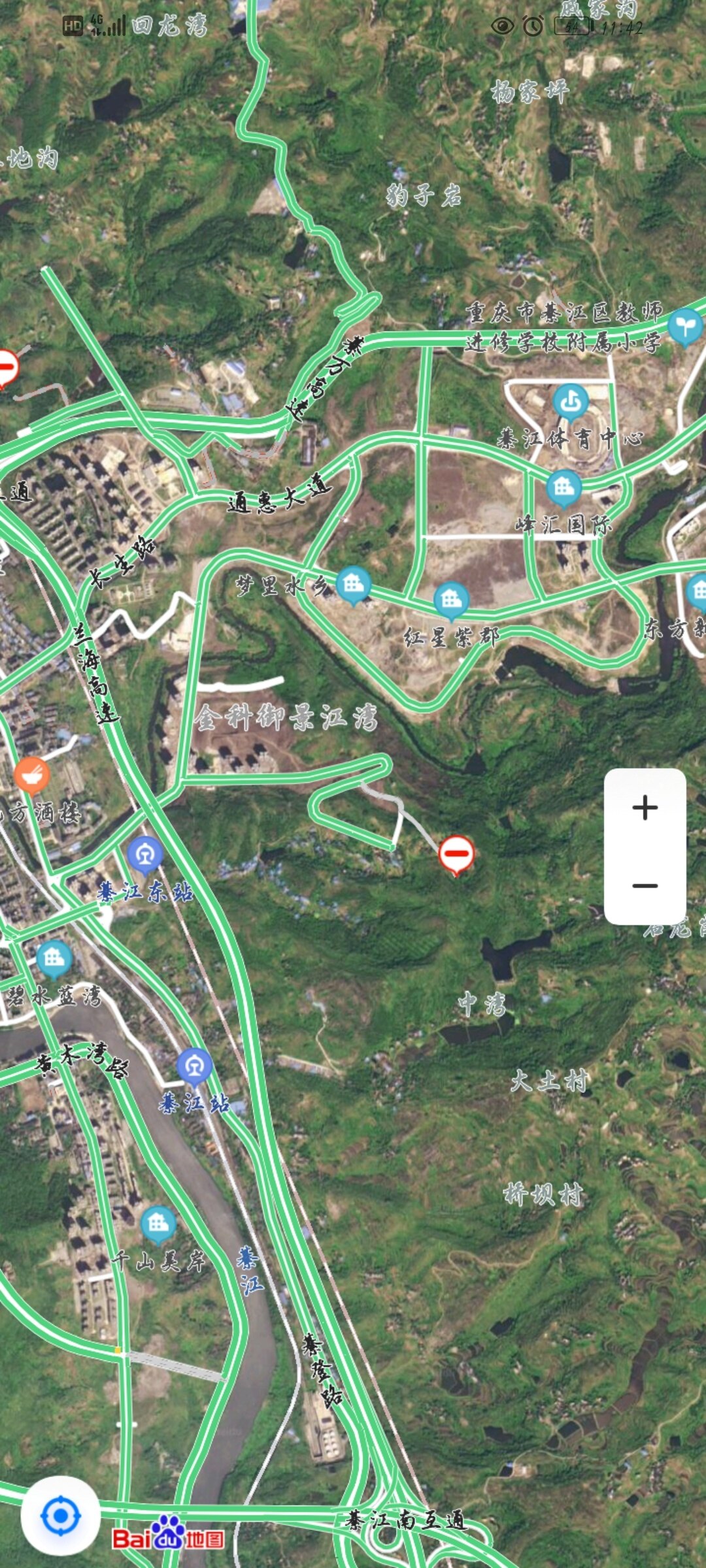Open the 碧水蓝湾 residential marker
The image size is (706, 1568).
(54, 958)
